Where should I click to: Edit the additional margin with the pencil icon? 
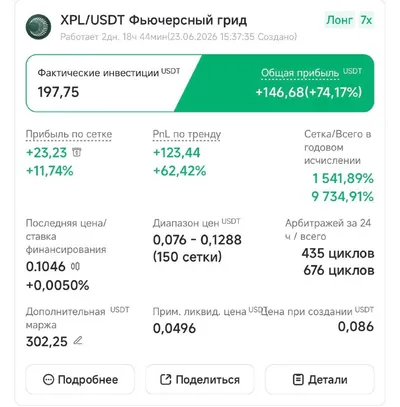tap(78, 341)
